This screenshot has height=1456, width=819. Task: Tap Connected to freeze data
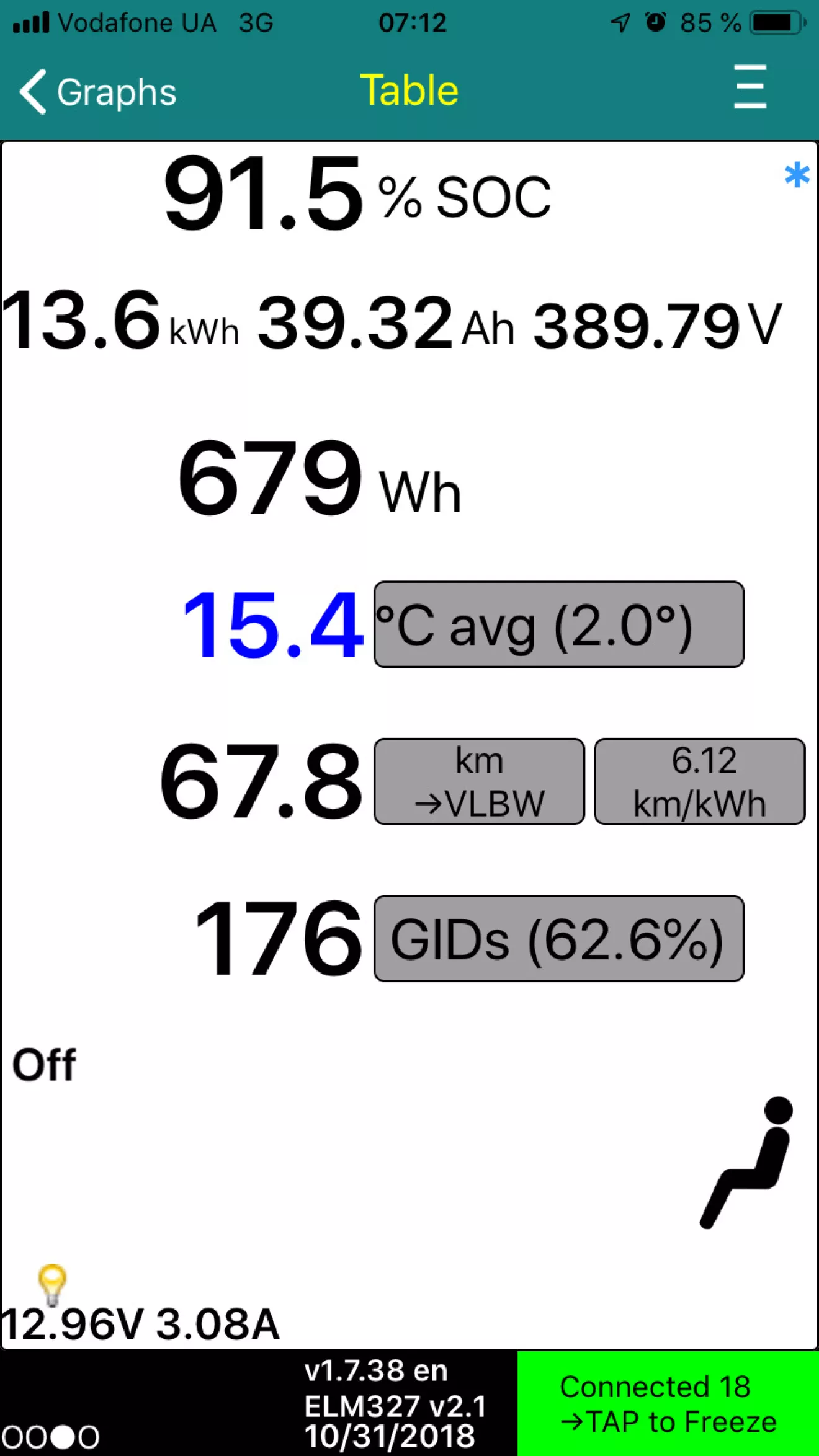(668, 1404)
